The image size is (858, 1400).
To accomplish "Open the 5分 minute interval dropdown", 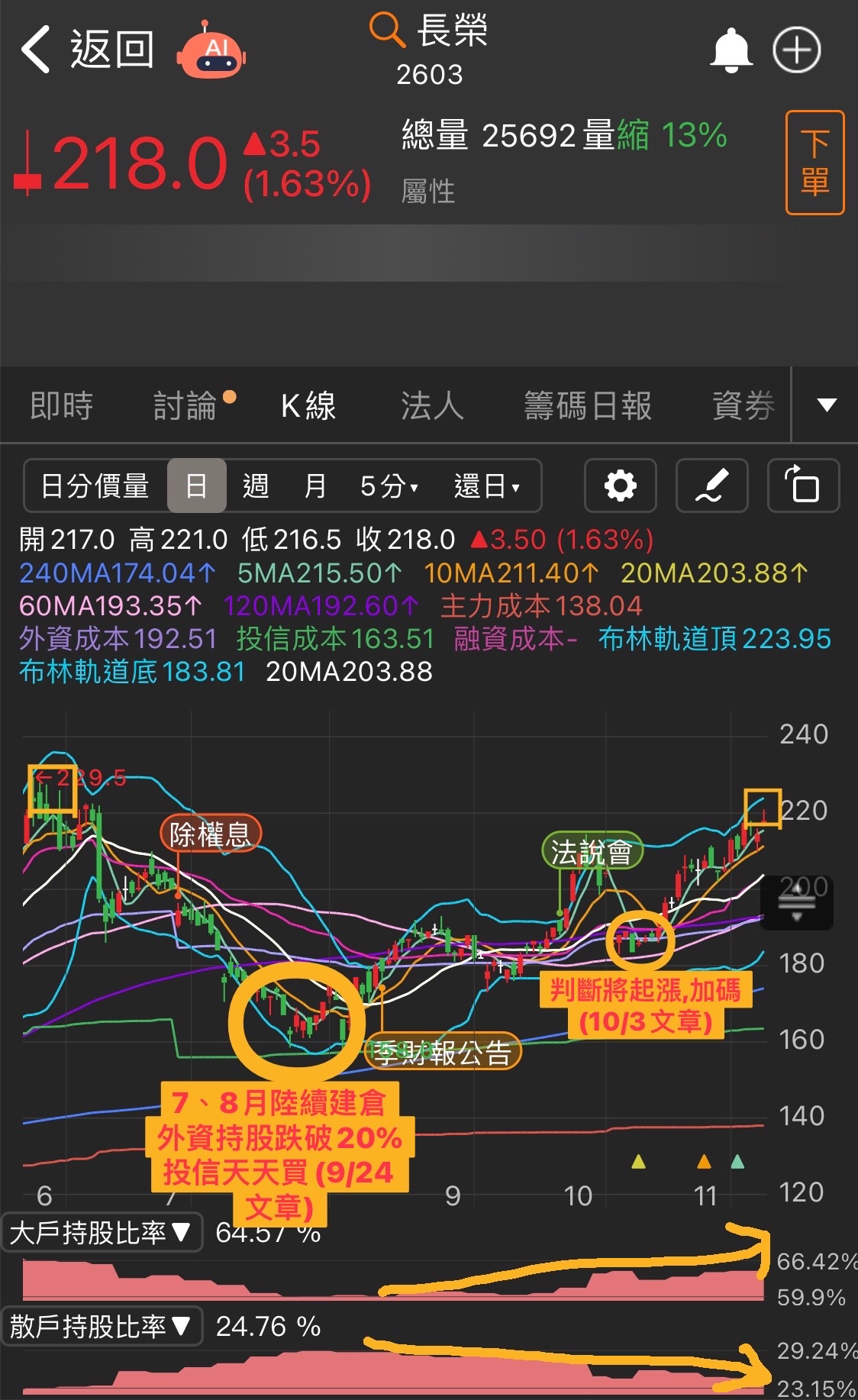I will (x=389, y=485).
